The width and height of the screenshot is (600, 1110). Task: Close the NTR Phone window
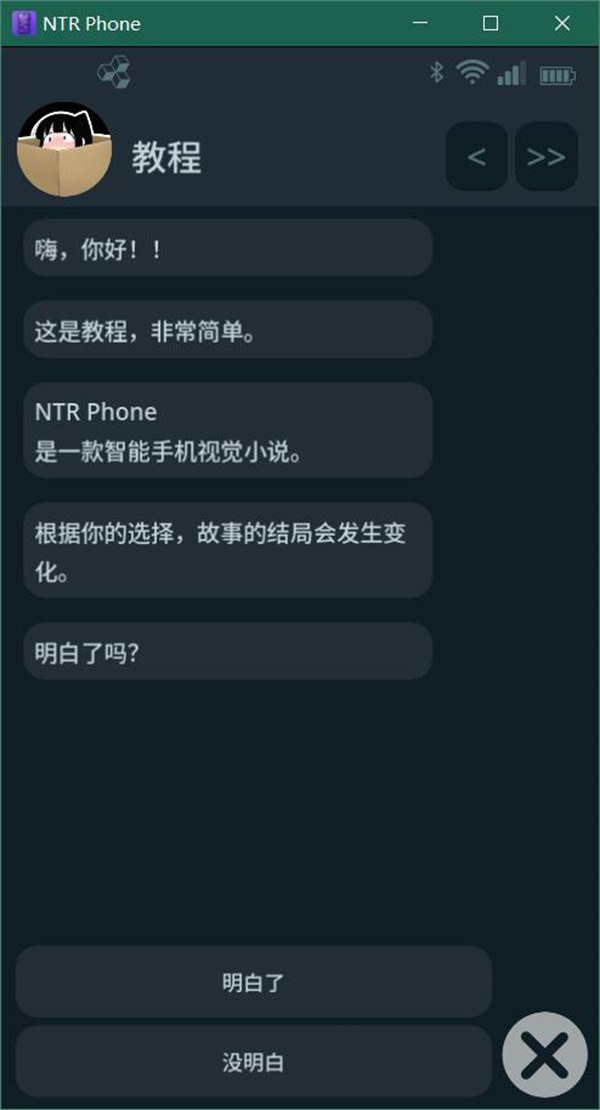tap(562, 23)
